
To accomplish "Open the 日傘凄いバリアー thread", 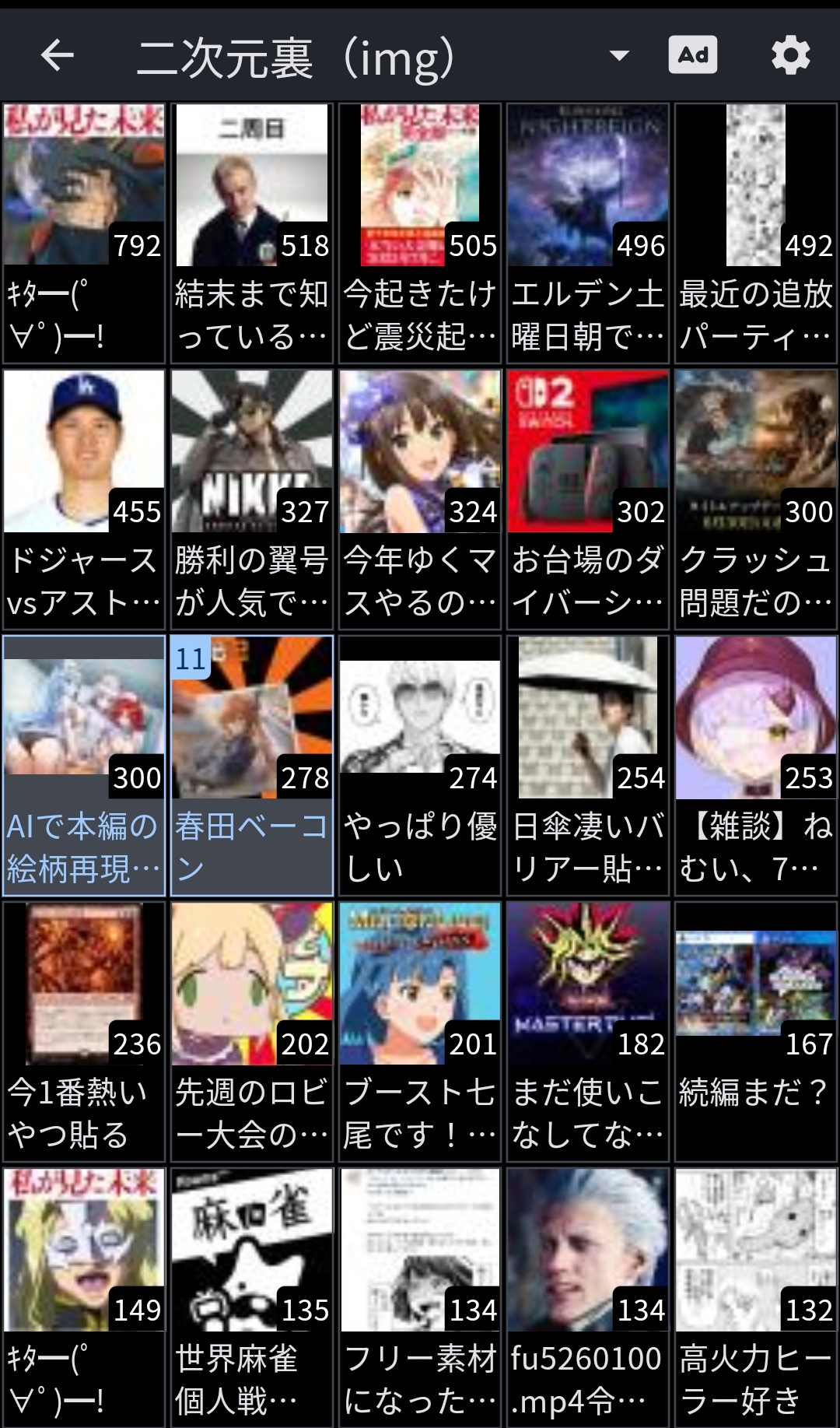I will pos(588,765).
